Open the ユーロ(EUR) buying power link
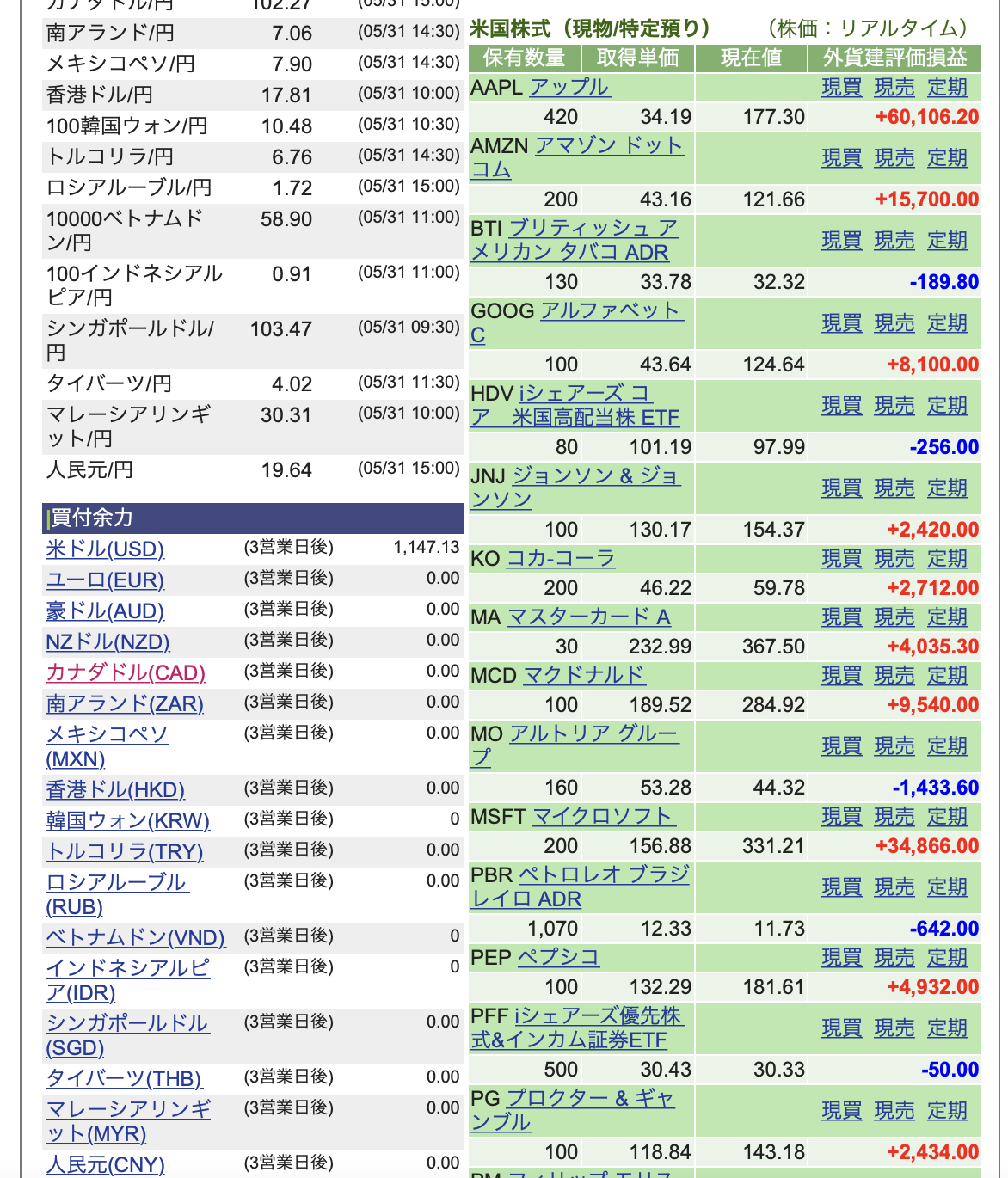Screen dimensions: 1008x1178 105,580
